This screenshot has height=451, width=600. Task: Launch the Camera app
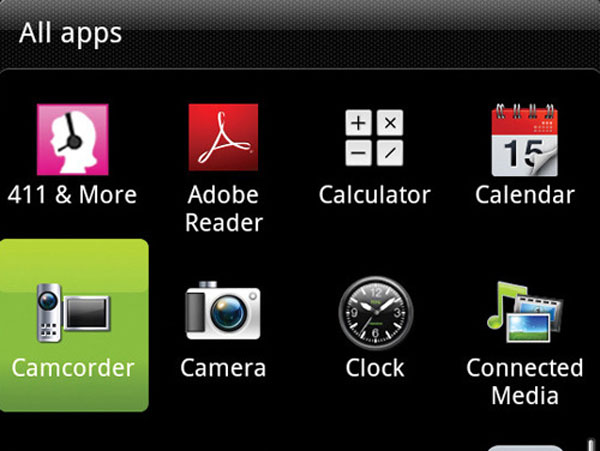pyautogui.click(x=223, y=314)
